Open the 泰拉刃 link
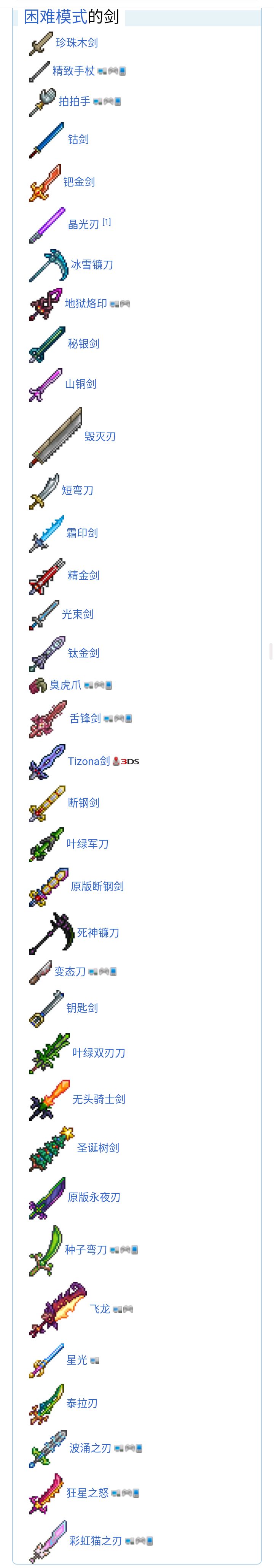This screenshot has height=1568, width=274. (x=82, y=1403)
